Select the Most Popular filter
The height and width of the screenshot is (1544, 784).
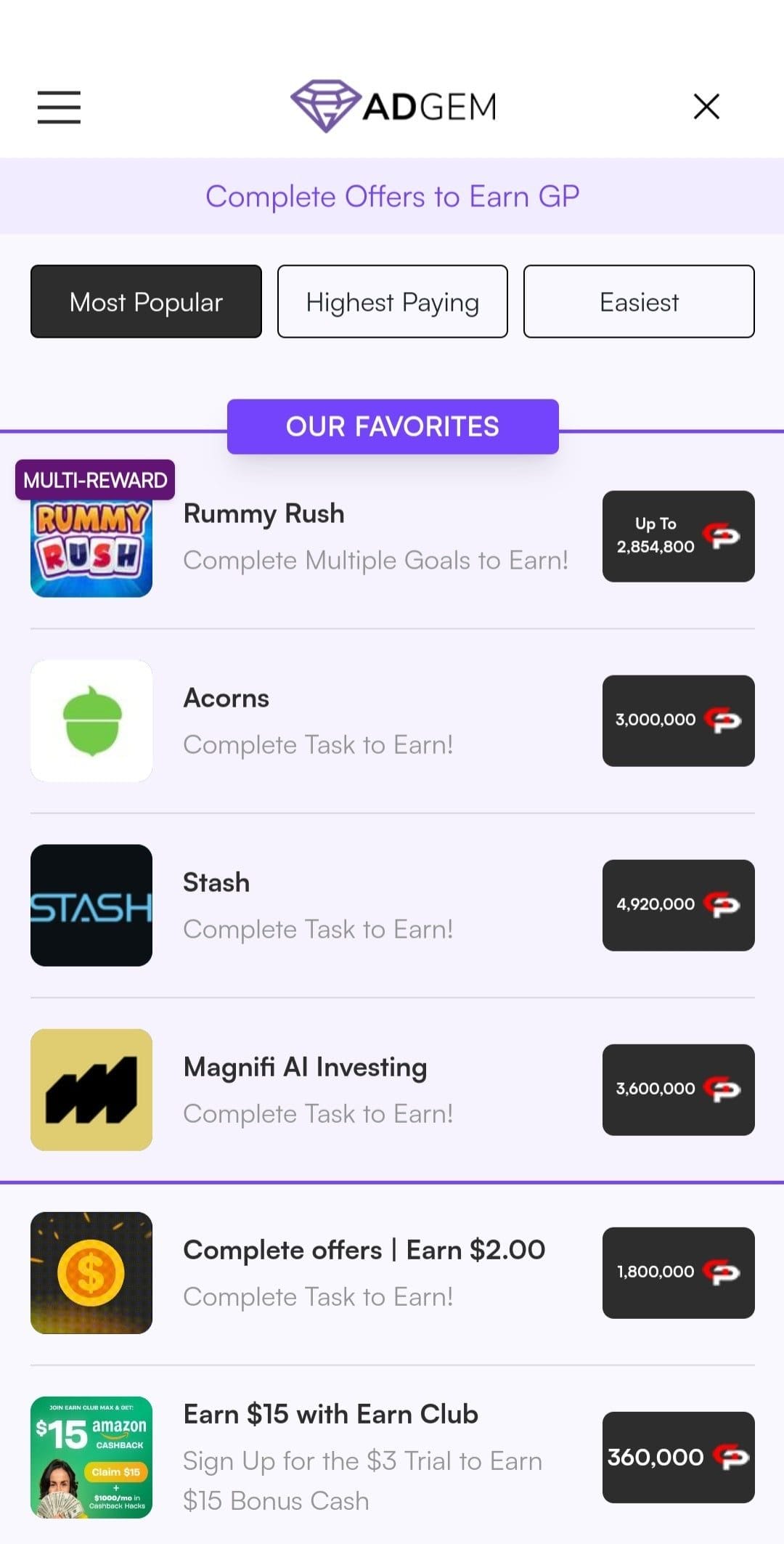tap(146, 301)
